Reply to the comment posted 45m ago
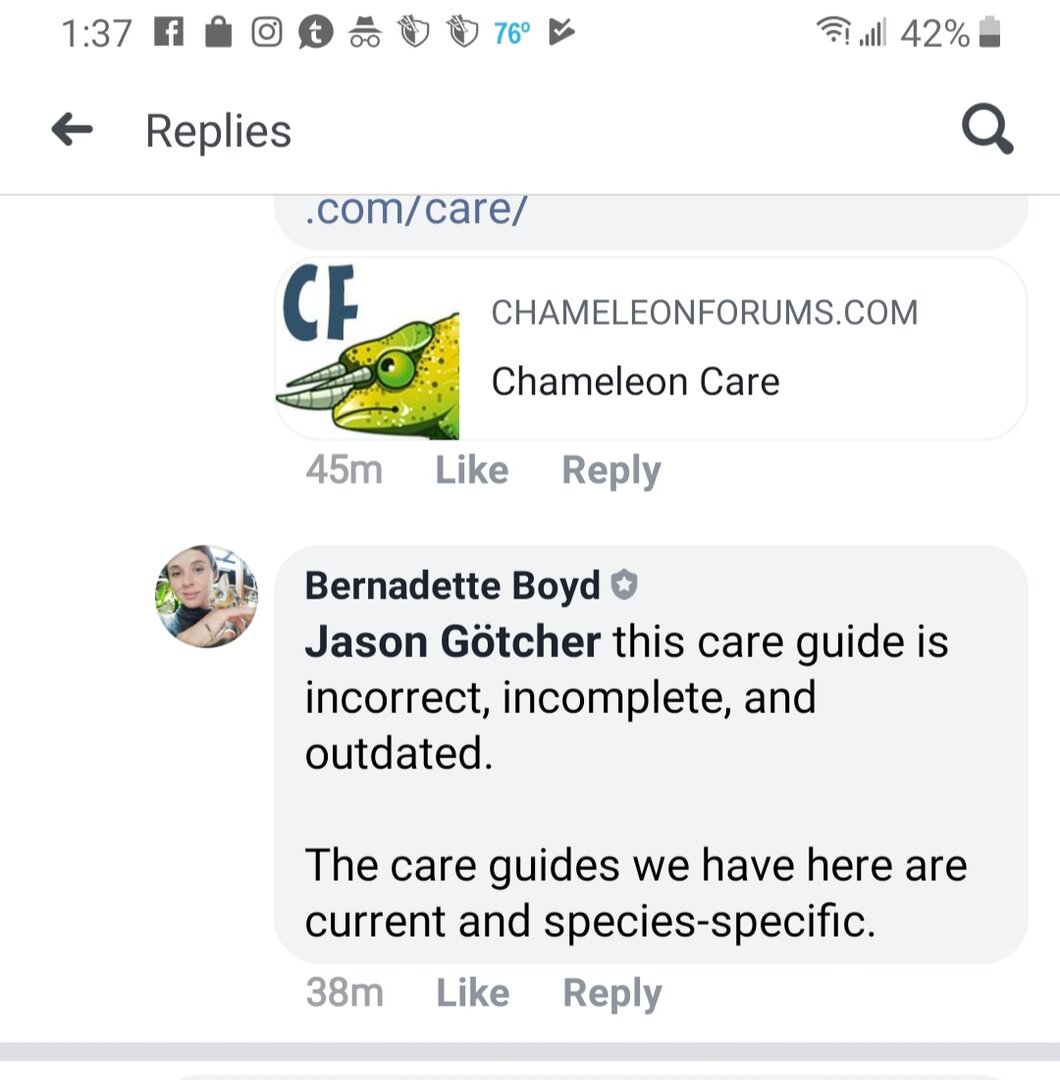Viewport: 1060px width, 1080px height. (x=611, y=470)
